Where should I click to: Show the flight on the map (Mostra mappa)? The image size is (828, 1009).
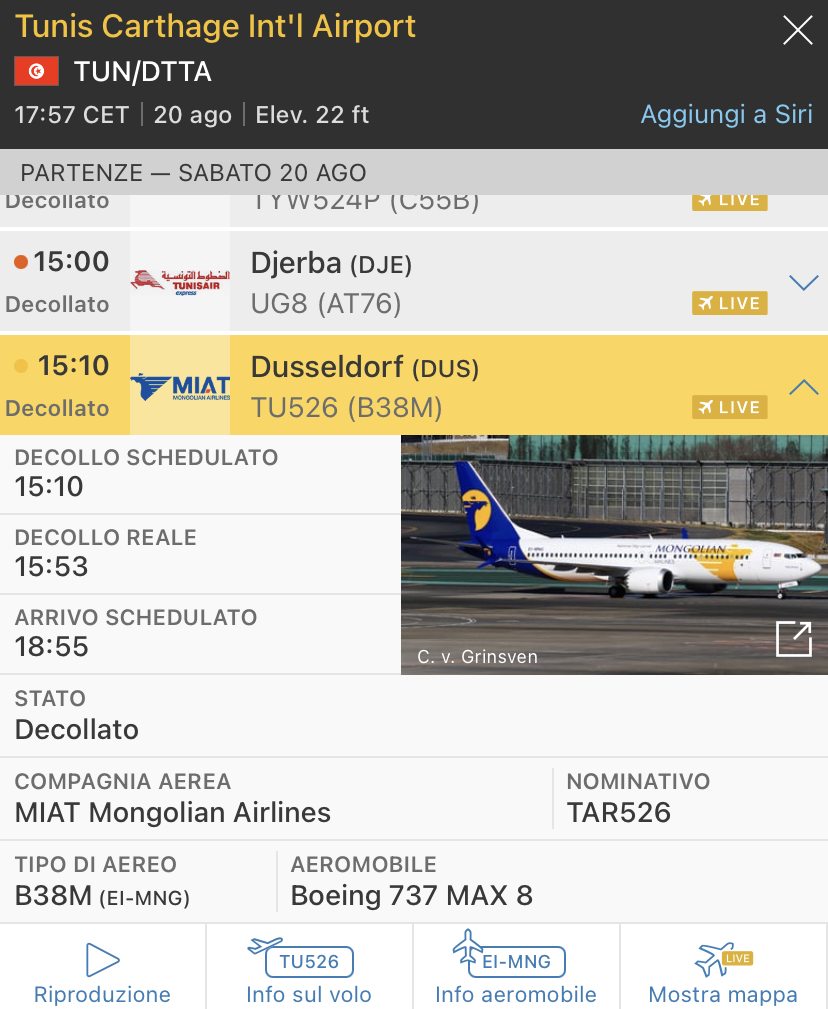tap(723, 974)
